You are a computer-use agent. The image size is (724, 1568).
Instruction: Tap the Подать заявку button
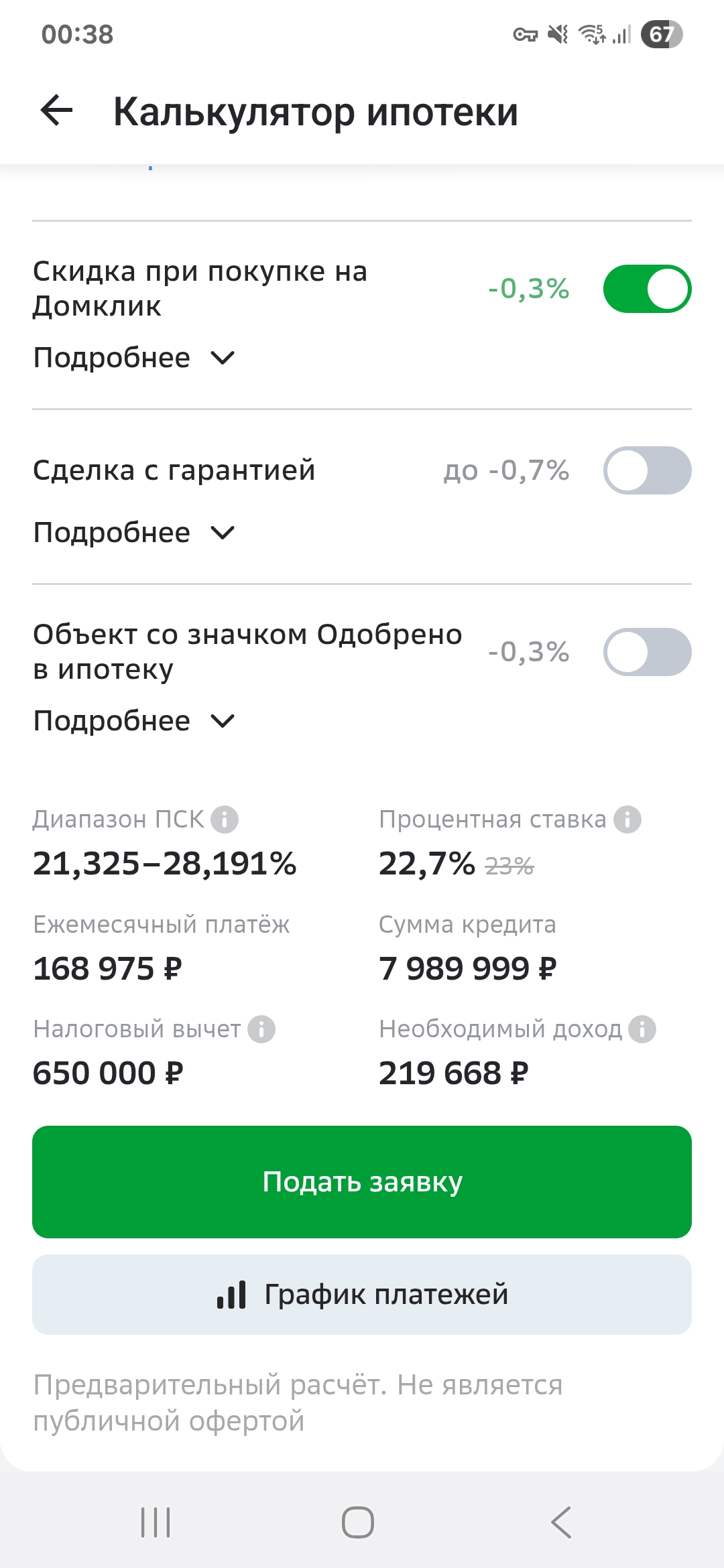362,1182
